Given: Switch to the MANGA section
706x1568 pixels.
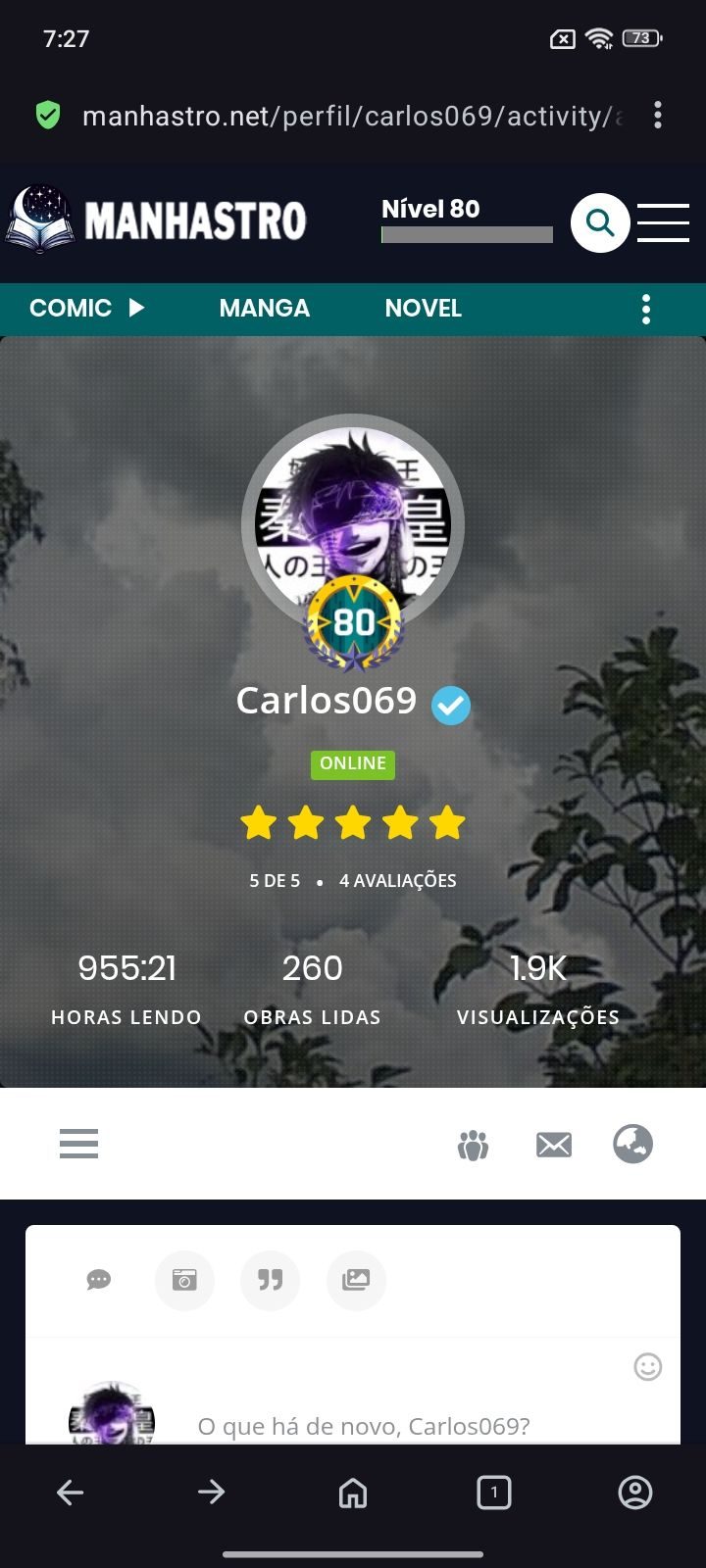Looking at the screenshot, I should (265, 308).
